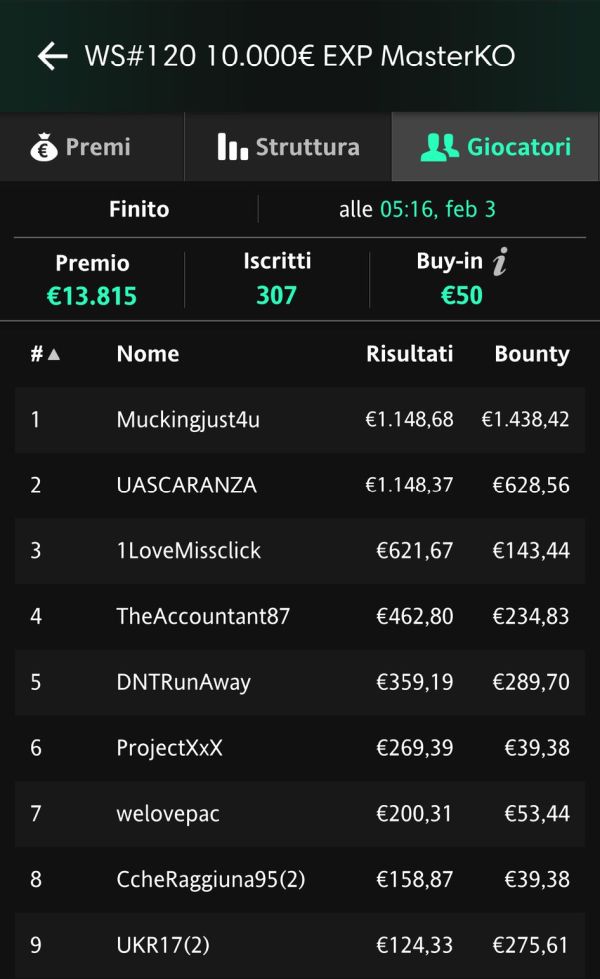Switch to the Premi tab
The width and height of the screenshot is (600, 979).
[92, 147]
